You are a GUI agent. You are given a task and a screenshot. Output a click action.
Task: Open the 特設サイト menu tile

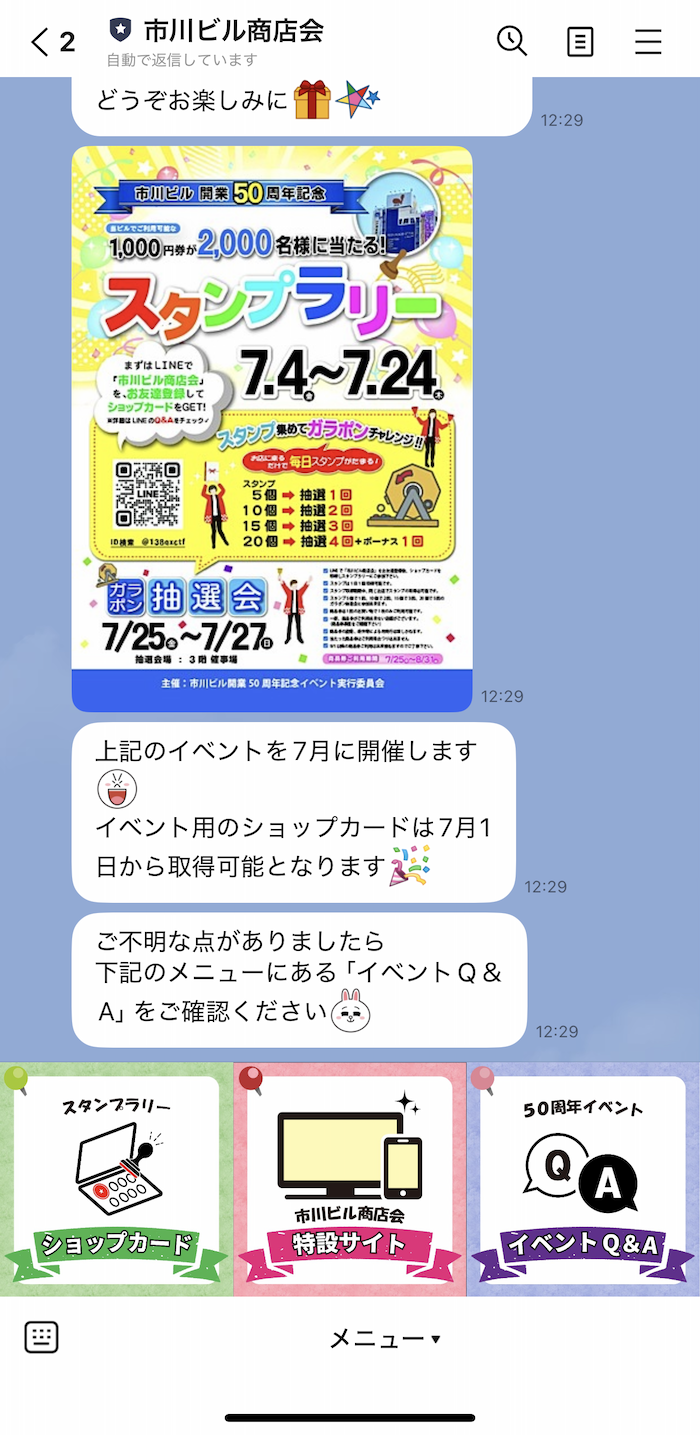click(350, 1179)
